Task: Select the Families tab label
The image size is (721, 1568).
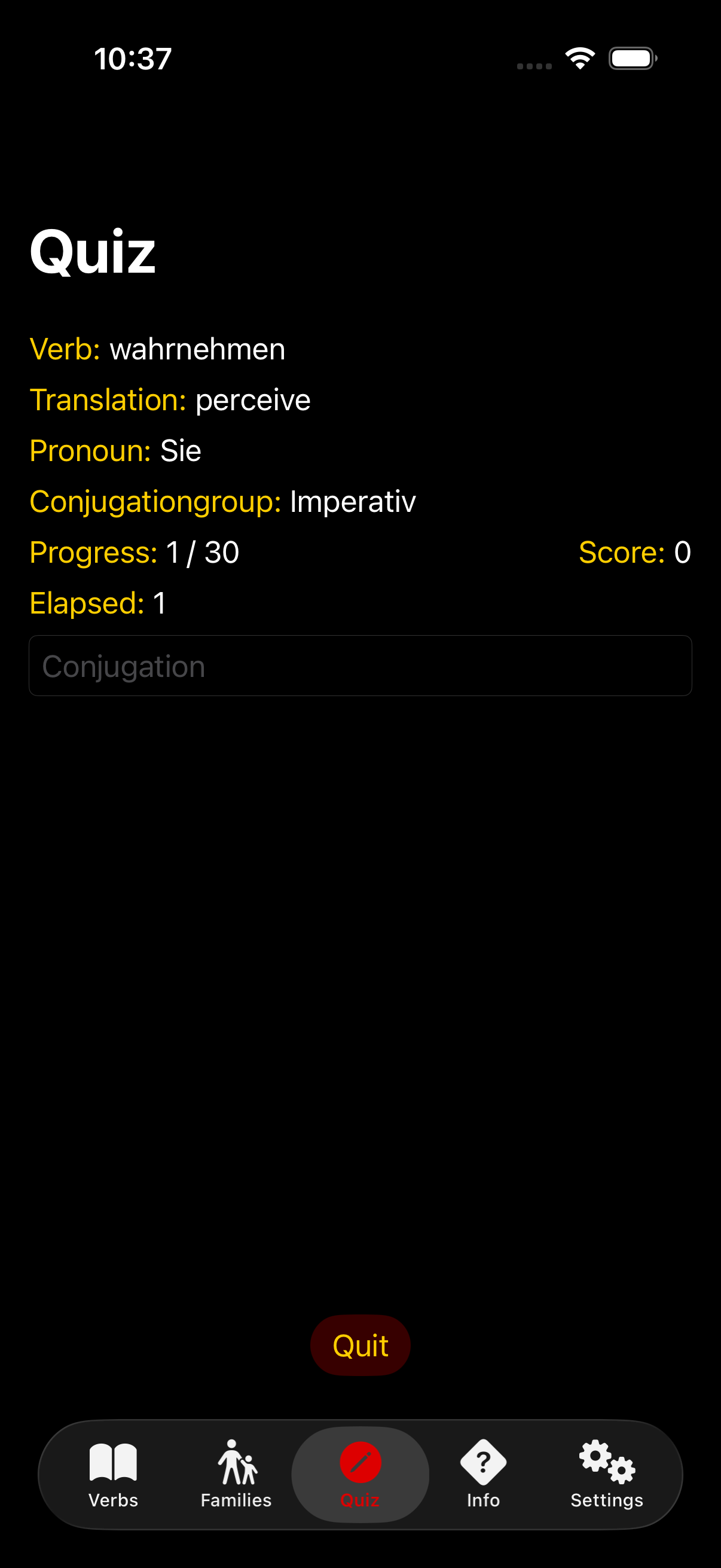Action: 236,1499
